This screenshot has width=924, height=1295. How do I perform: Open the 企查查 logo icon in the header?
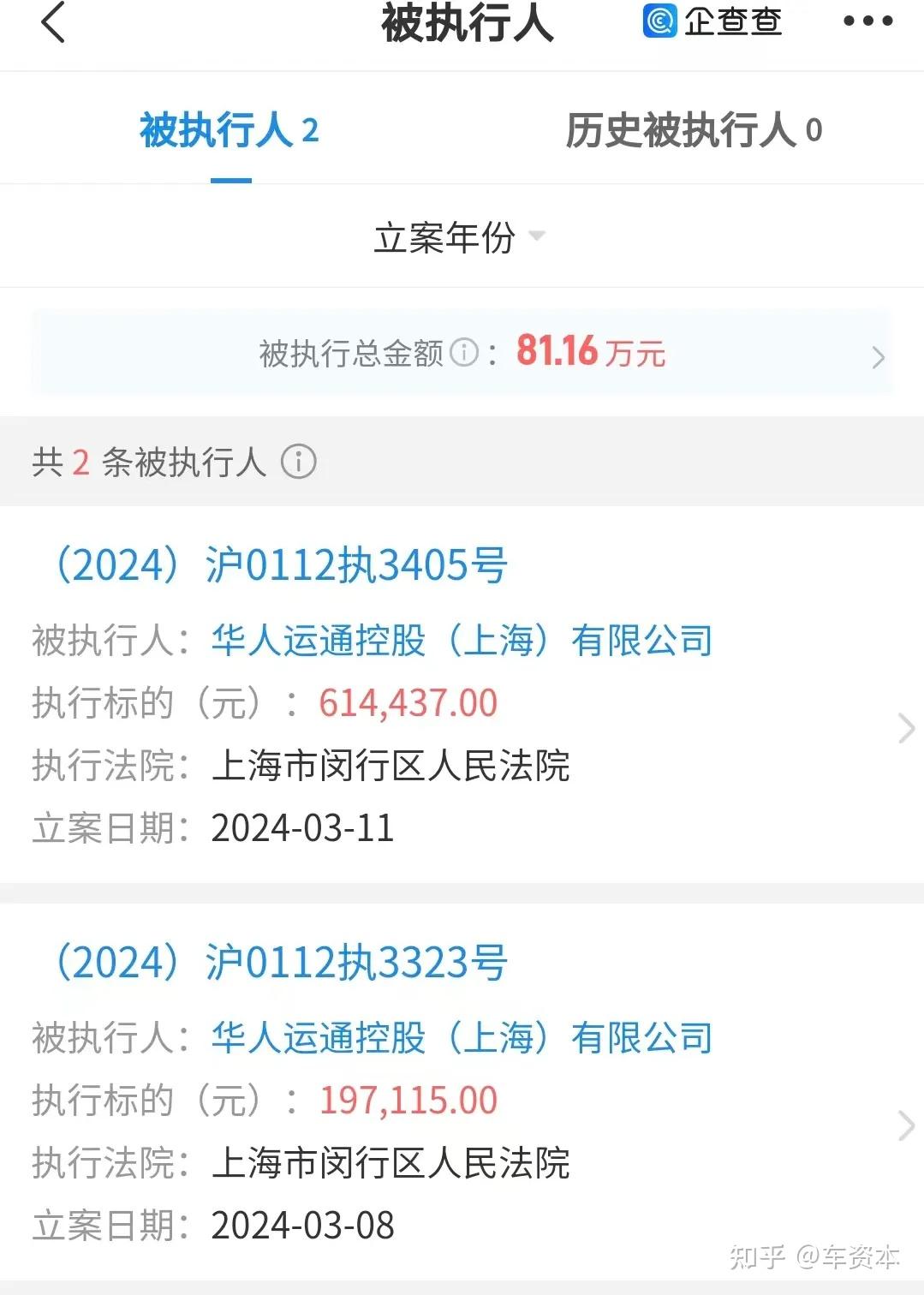657,22
